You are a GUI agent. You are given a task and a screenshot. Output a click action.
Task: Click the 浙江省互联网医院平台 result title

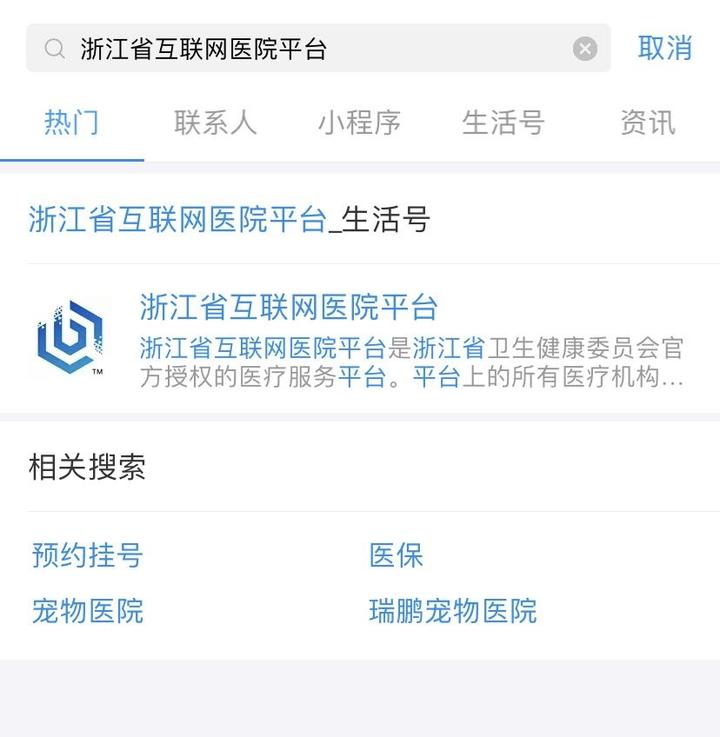click(290, 308)
